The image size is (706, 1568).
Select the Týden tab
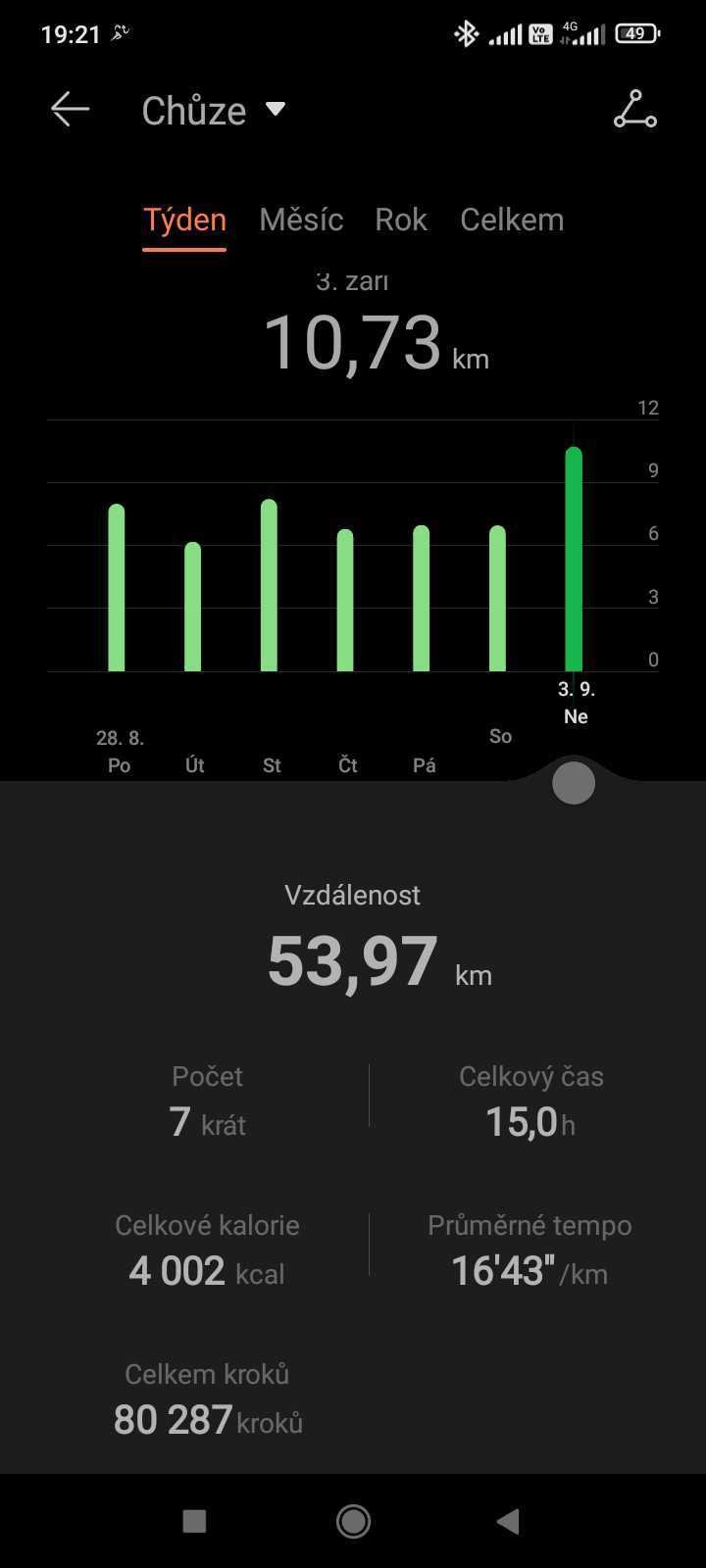click(x=184, y=220)
